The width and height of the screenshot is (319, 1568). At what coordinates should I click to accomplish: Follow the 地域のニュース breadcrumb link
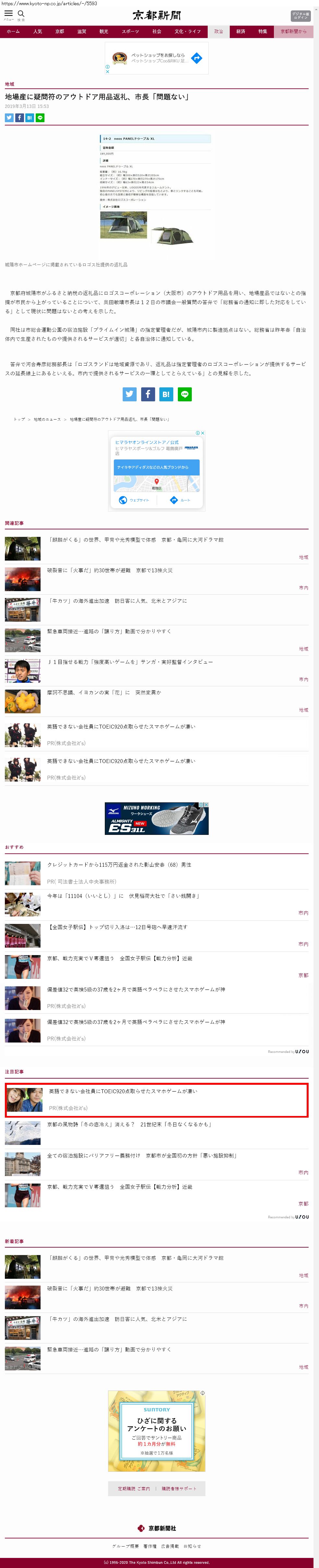coord(47,420)
